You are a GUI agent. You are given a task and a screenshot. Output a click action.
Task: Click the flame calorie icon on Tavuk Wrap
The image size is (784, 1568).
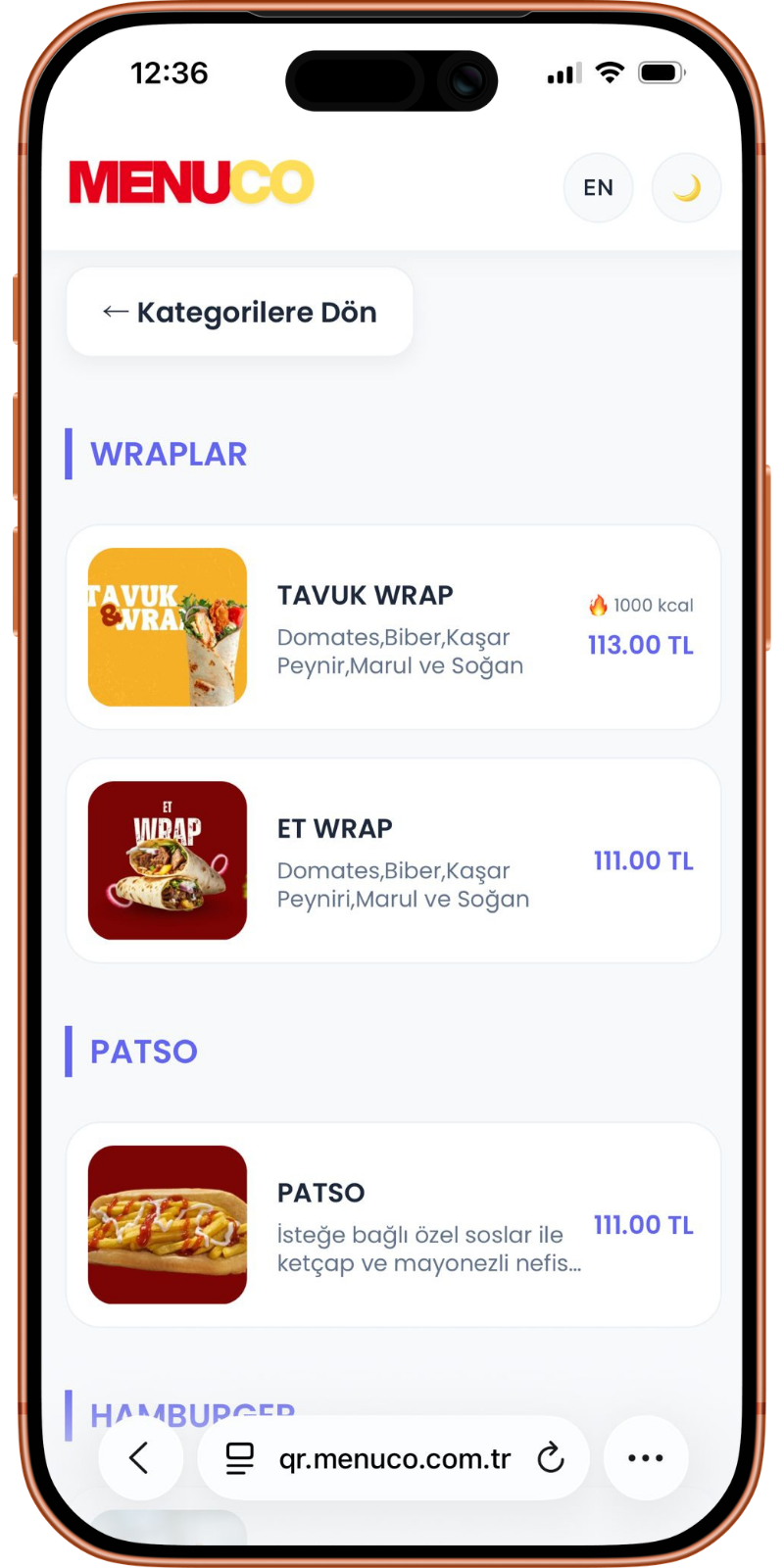point(599,605)
